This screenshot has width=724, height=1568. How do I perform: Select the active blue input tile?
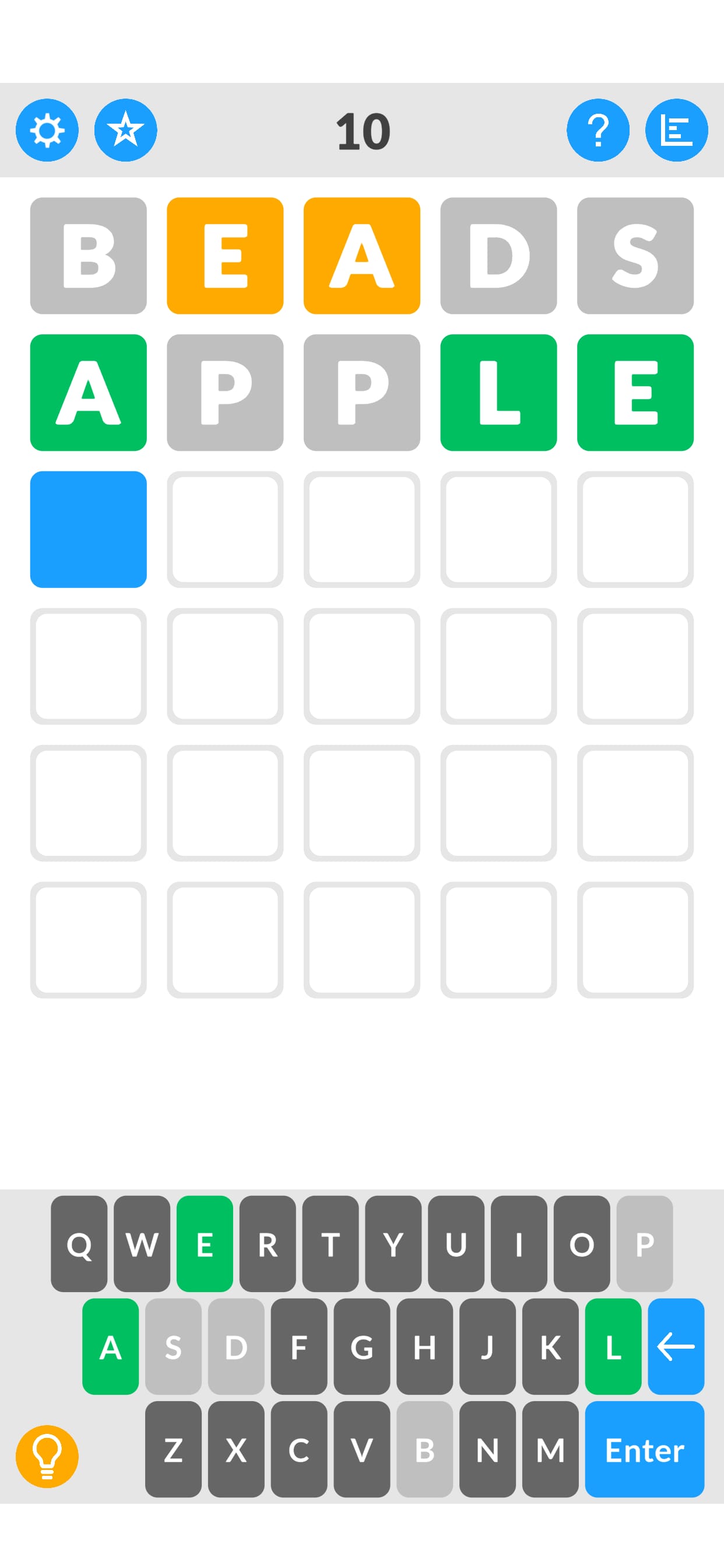point(89,528)
